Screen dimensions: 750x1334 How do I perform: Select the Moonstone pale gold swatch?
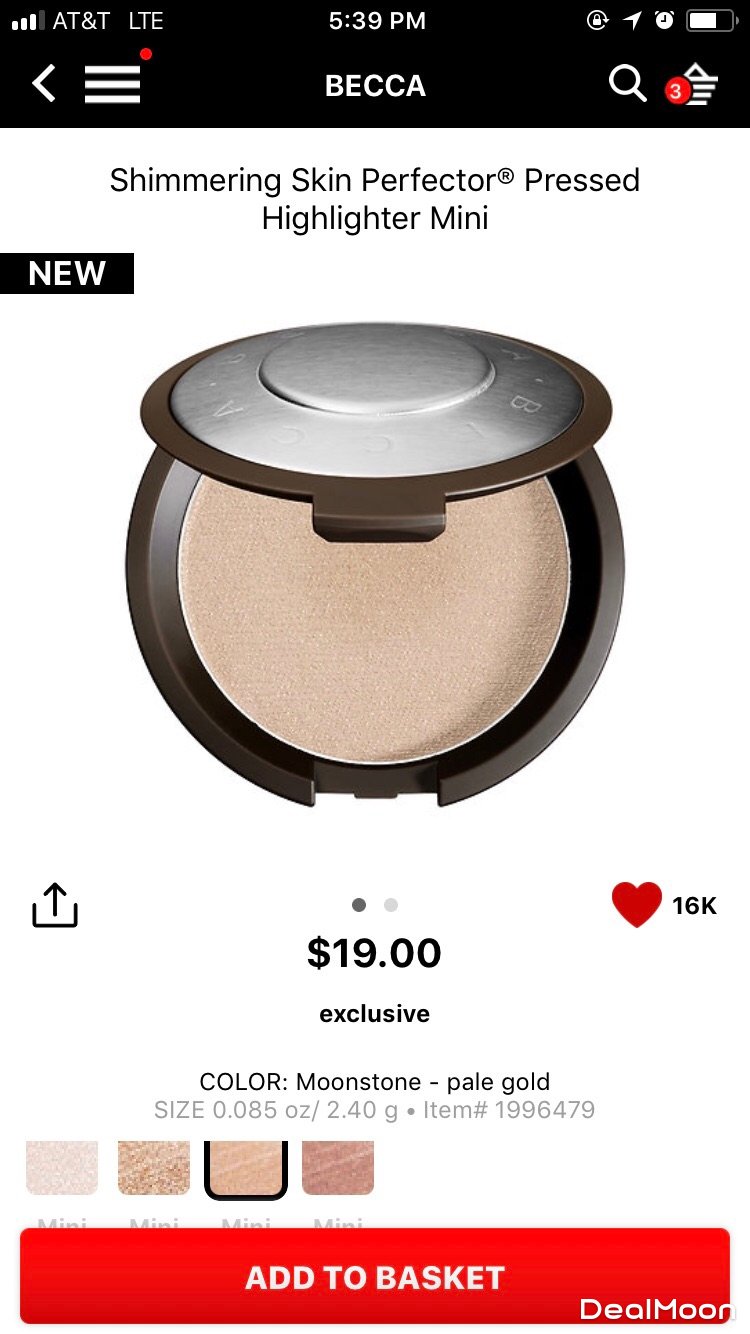(x=246, y=1167)
